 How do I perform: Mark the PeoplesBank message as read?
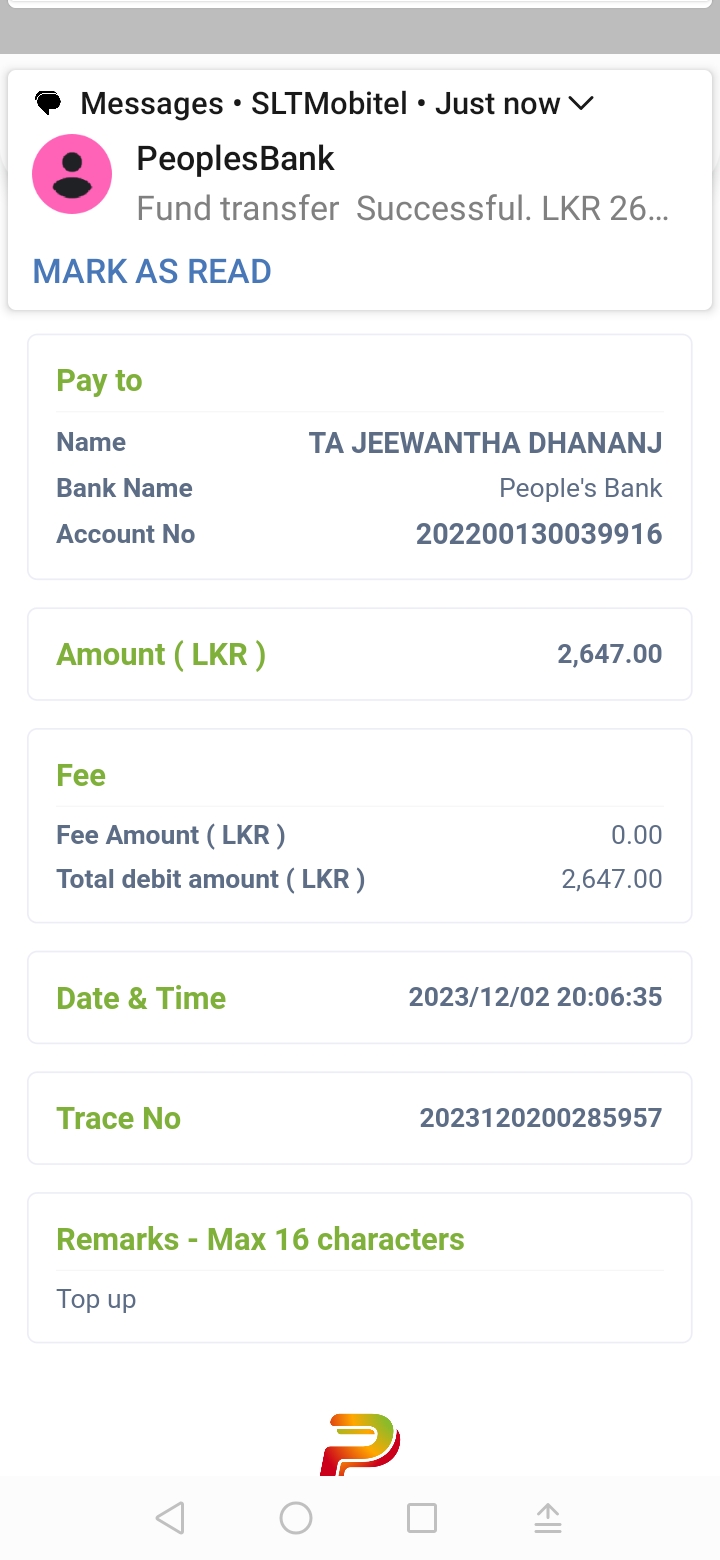tap(152, 271)
